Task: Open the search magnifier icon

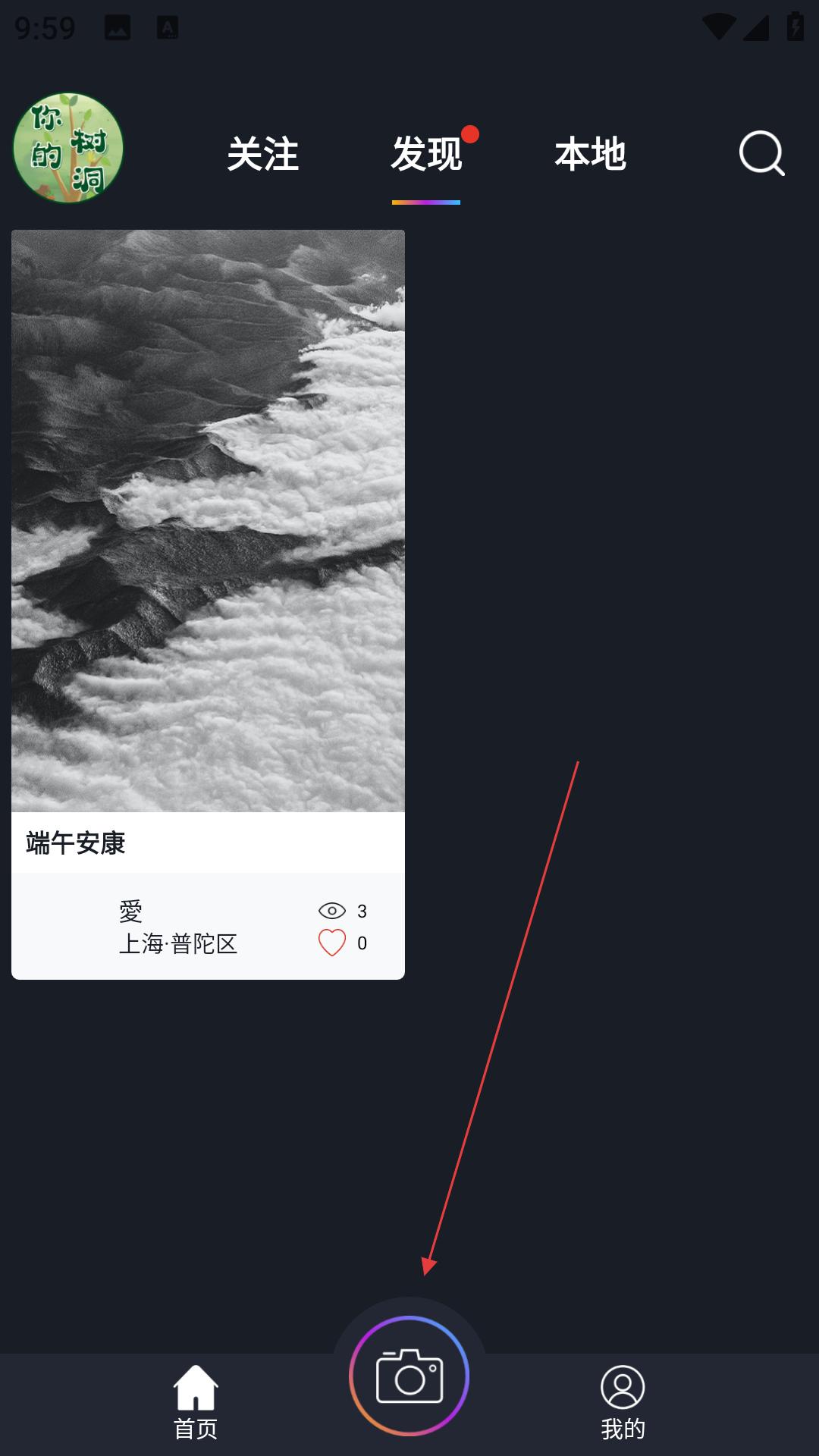Action: point(761,153)
